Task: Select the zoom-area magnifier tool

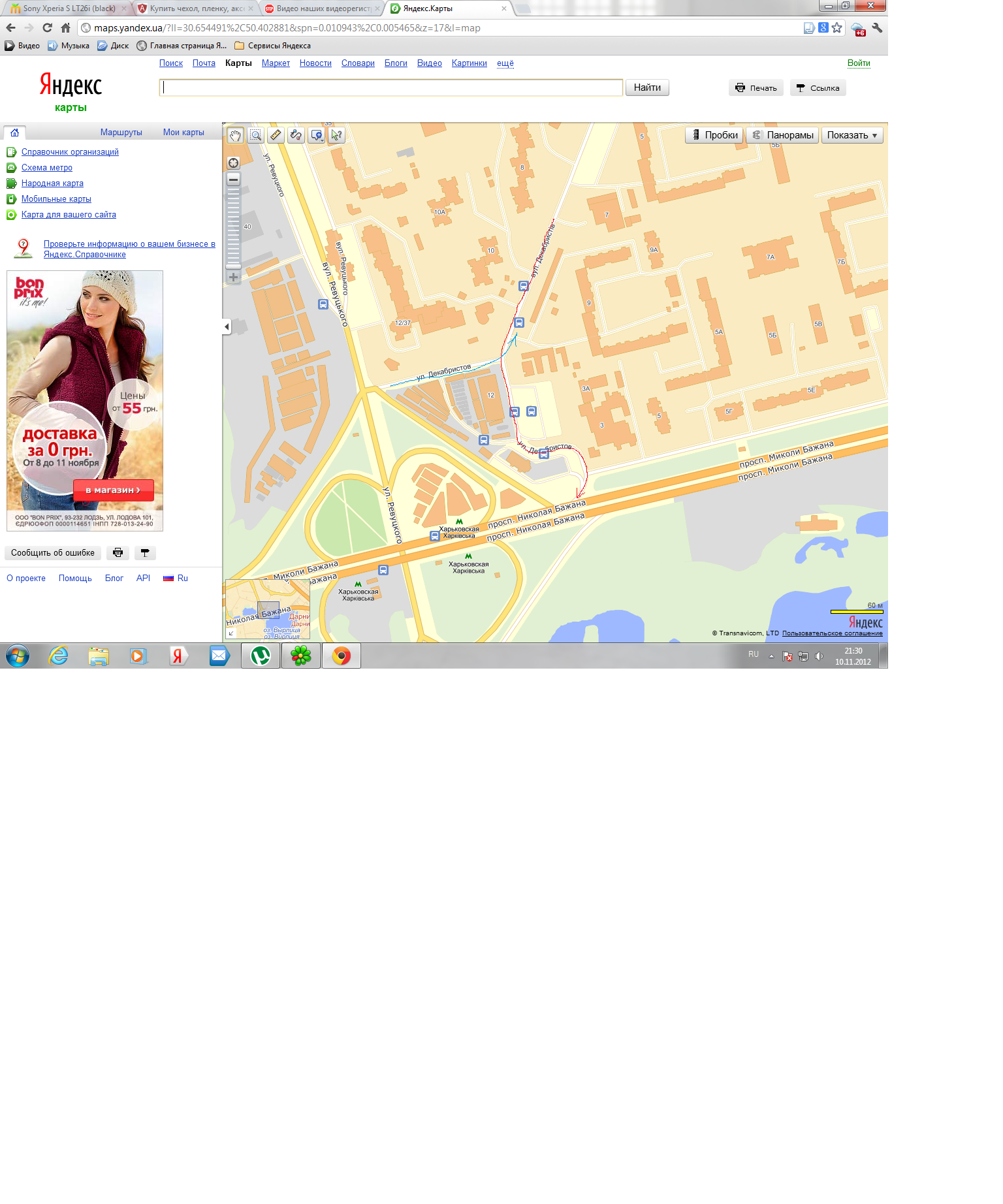Action: click(255, 135)
